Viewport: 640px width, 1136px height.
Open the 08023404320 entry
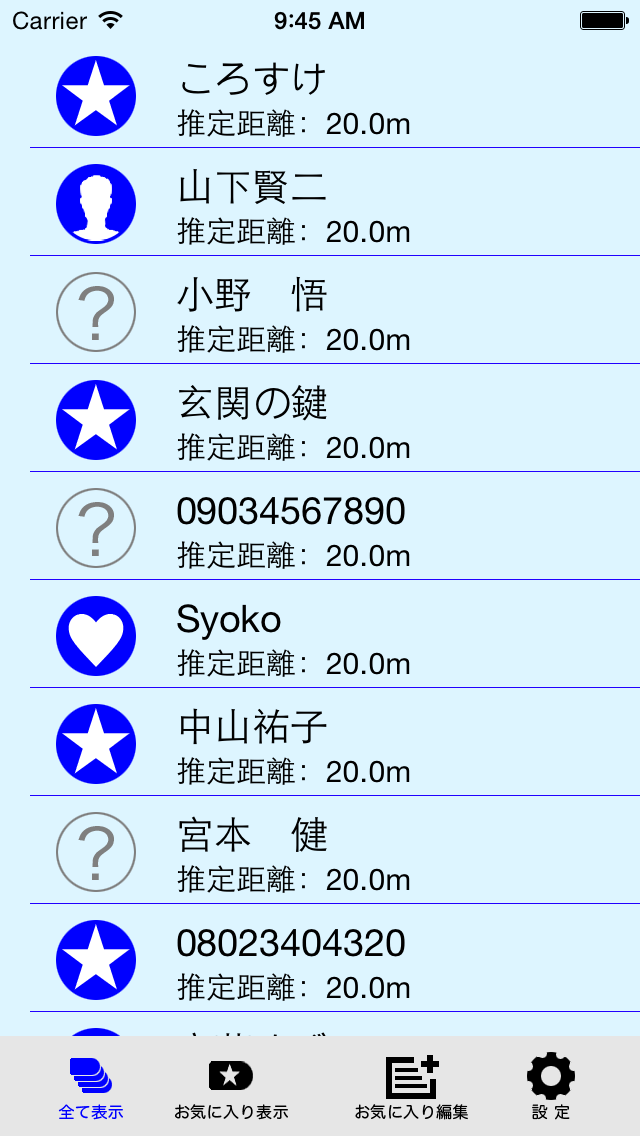(x=320, y=958)
